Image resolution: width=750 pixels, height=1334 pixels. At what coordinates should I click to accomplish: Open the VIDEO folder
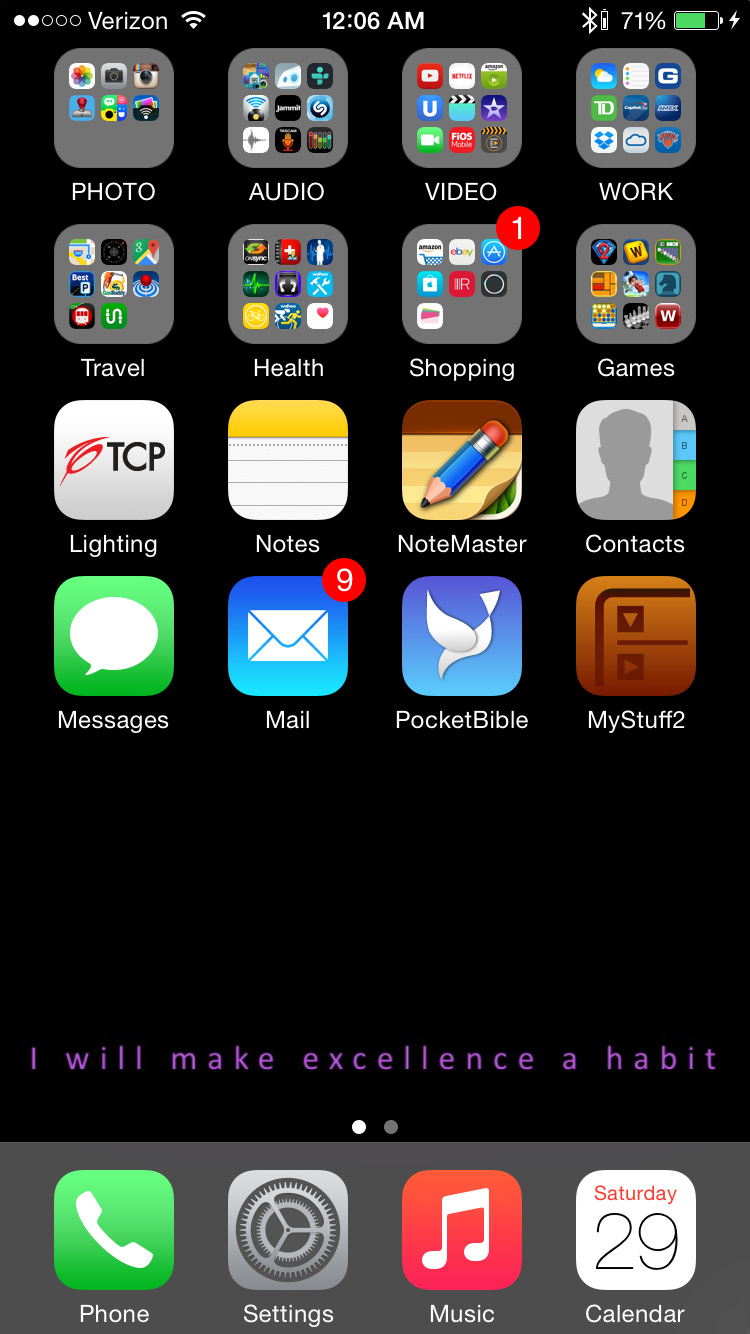coord(462,108)
